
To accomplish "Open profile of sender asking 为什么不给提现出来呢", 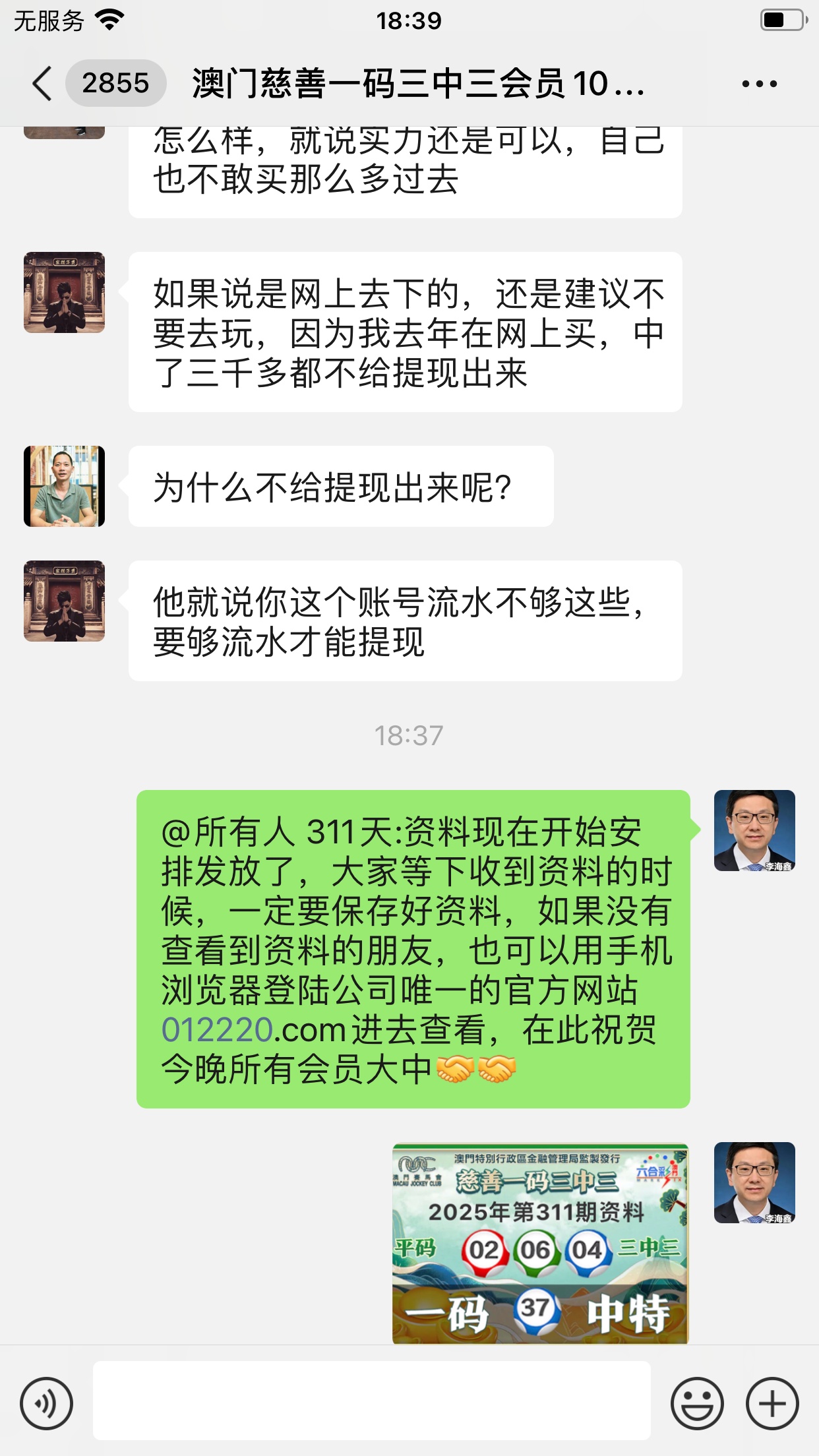I will 65,487.
